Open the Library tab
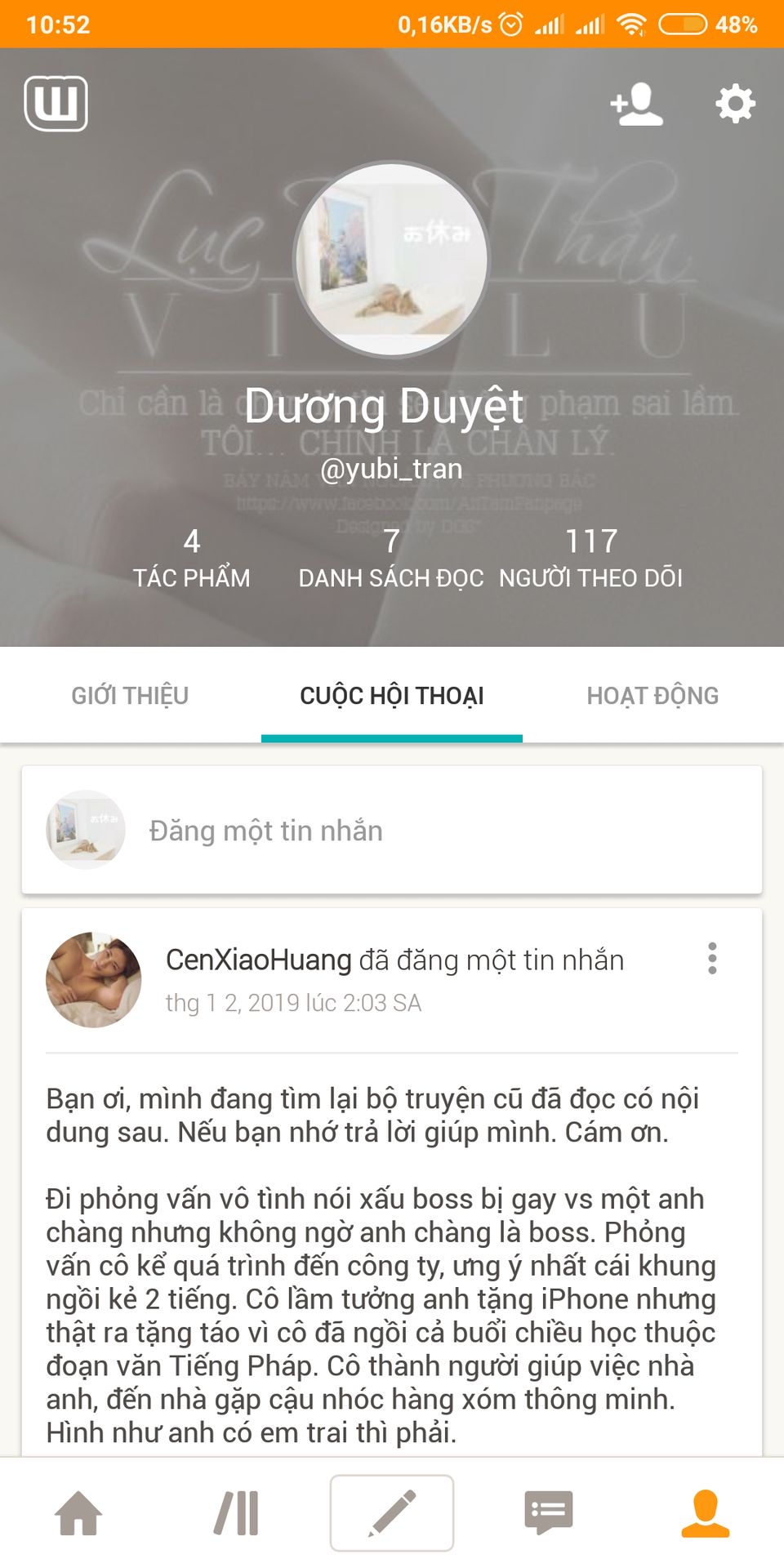The height and width of the screenshot is (1568, 784). pos(236,1513)
